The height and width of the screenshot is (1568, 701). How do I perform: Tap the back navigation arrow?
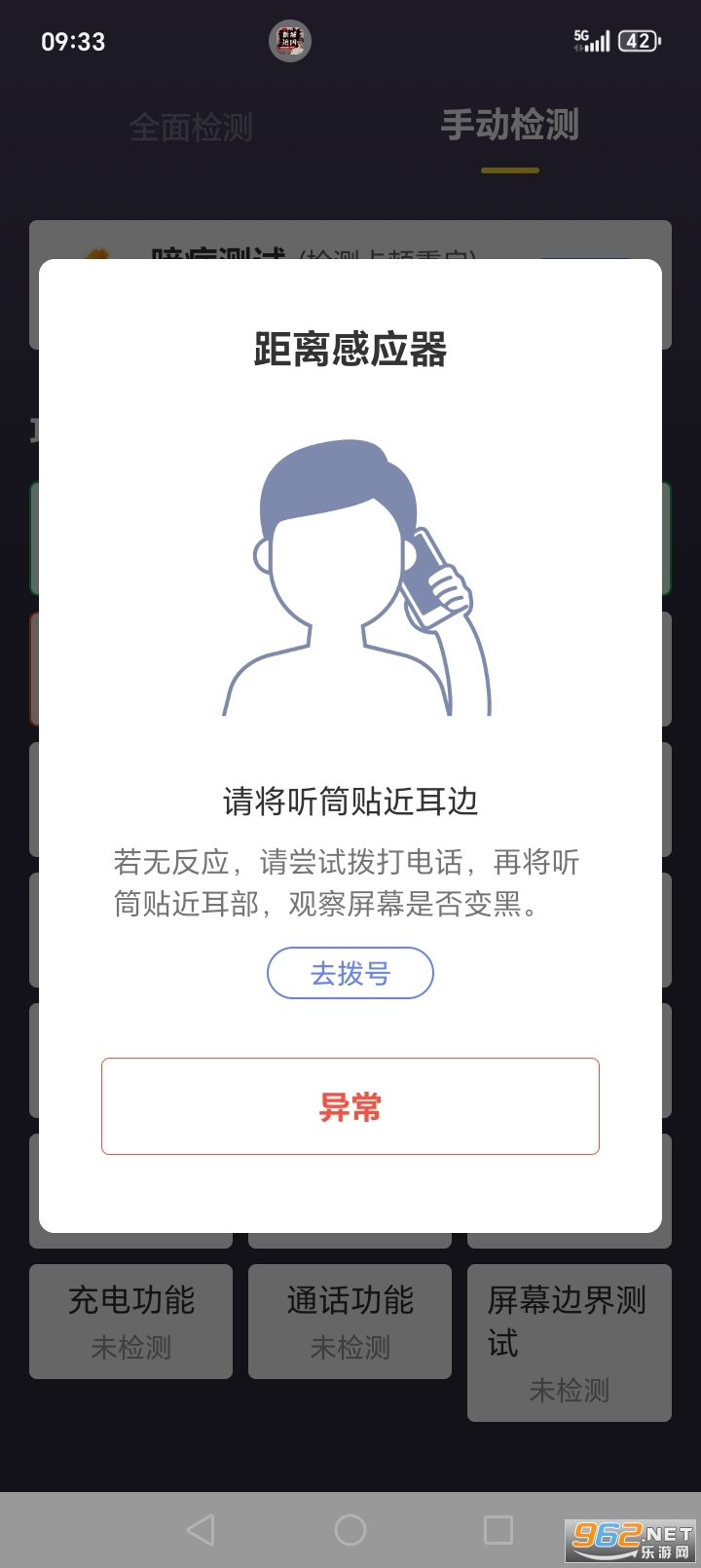coord(202,1530)
